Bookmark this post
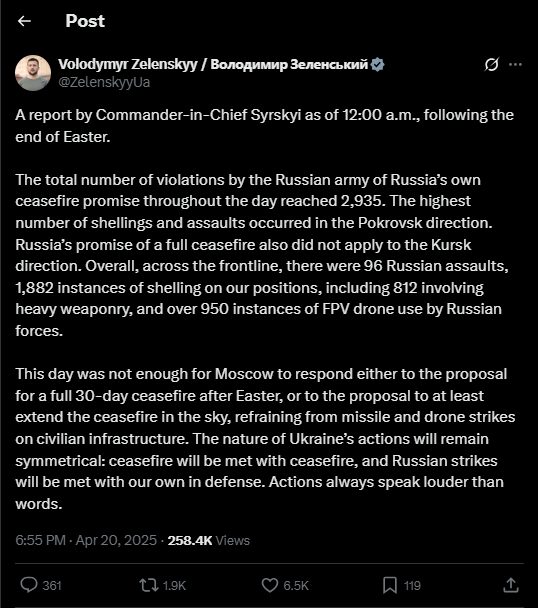Image resolution: width=538 pixels, height=608 pixels. pos(390,585)
